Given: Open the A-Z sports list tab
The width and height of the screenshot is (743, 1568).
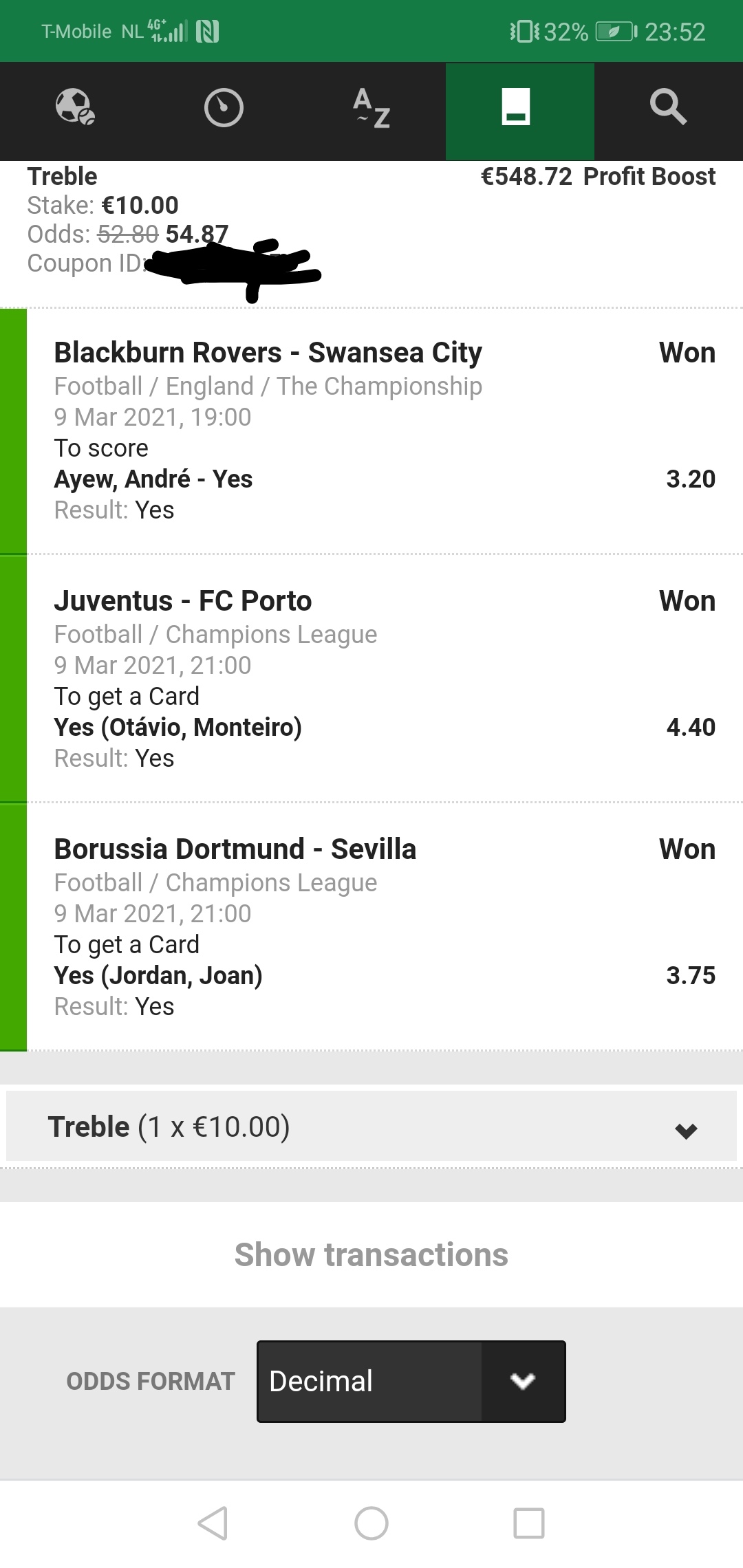Looking at the screenshot, I should tap(371, 108).
